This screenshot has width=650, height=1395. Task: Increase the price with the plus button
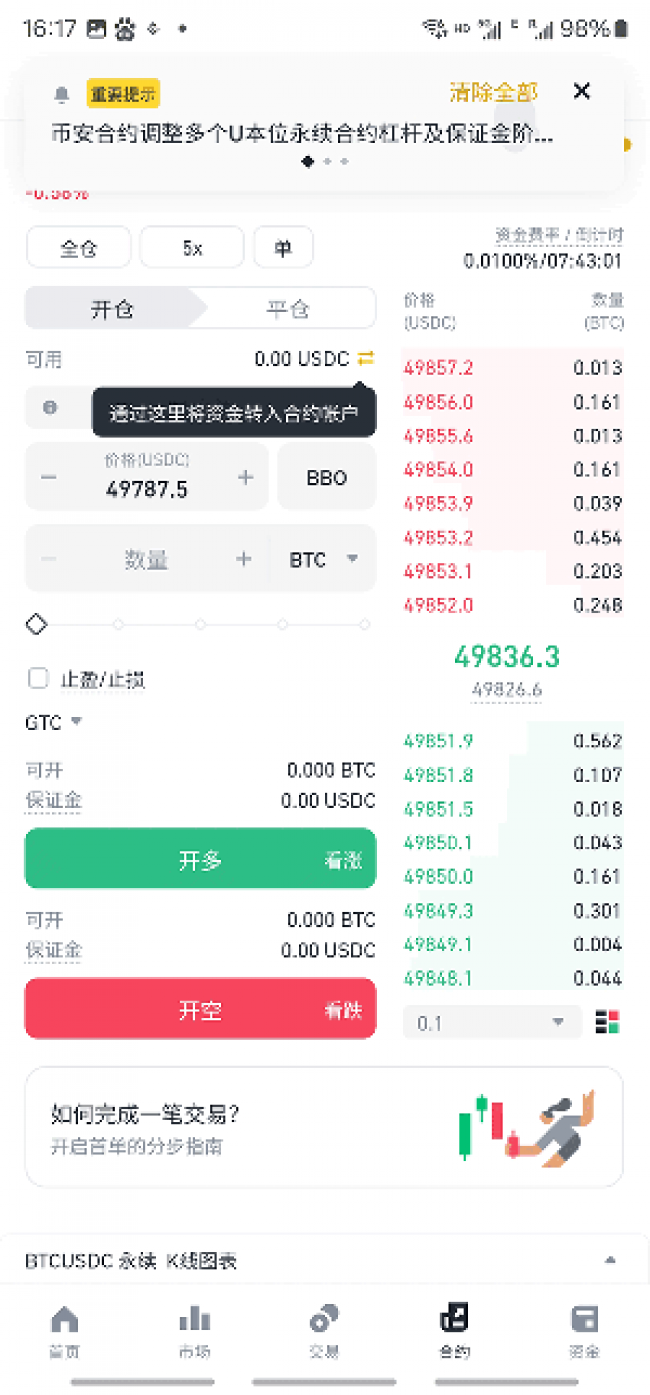point(245,478)
